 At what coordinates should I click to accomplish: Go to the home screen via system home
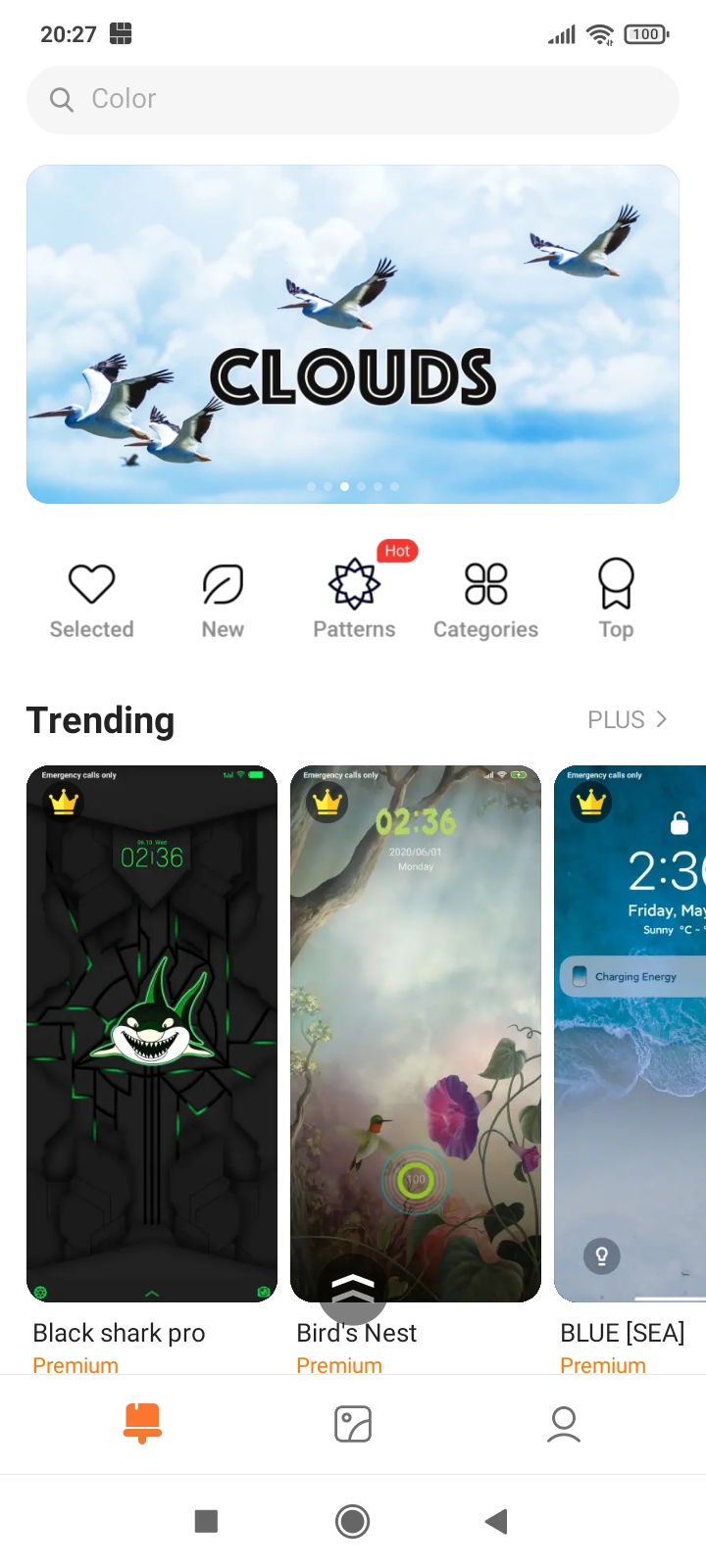pyautogui.click(x=353, y=1521)
